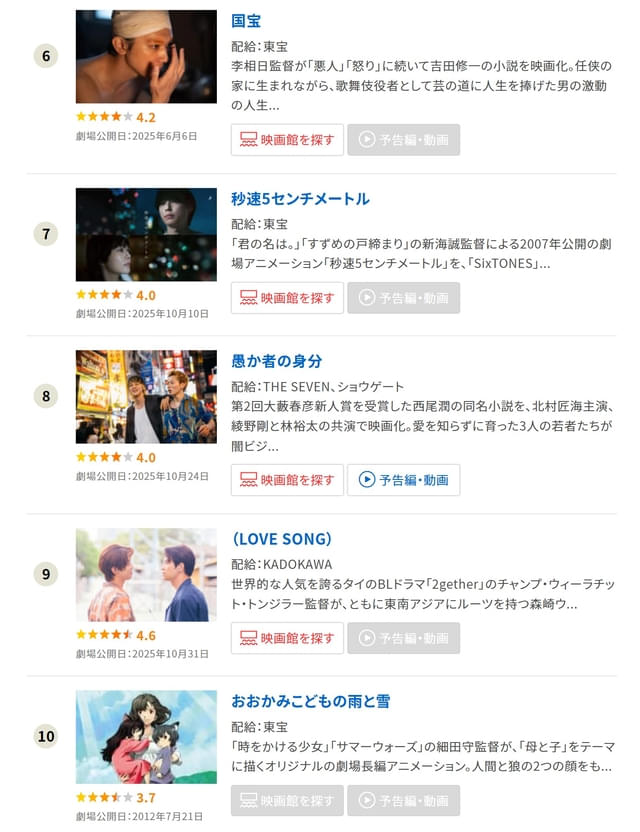Open the 国宝 movie title link
Screen dimensions: 640x832
246,21
